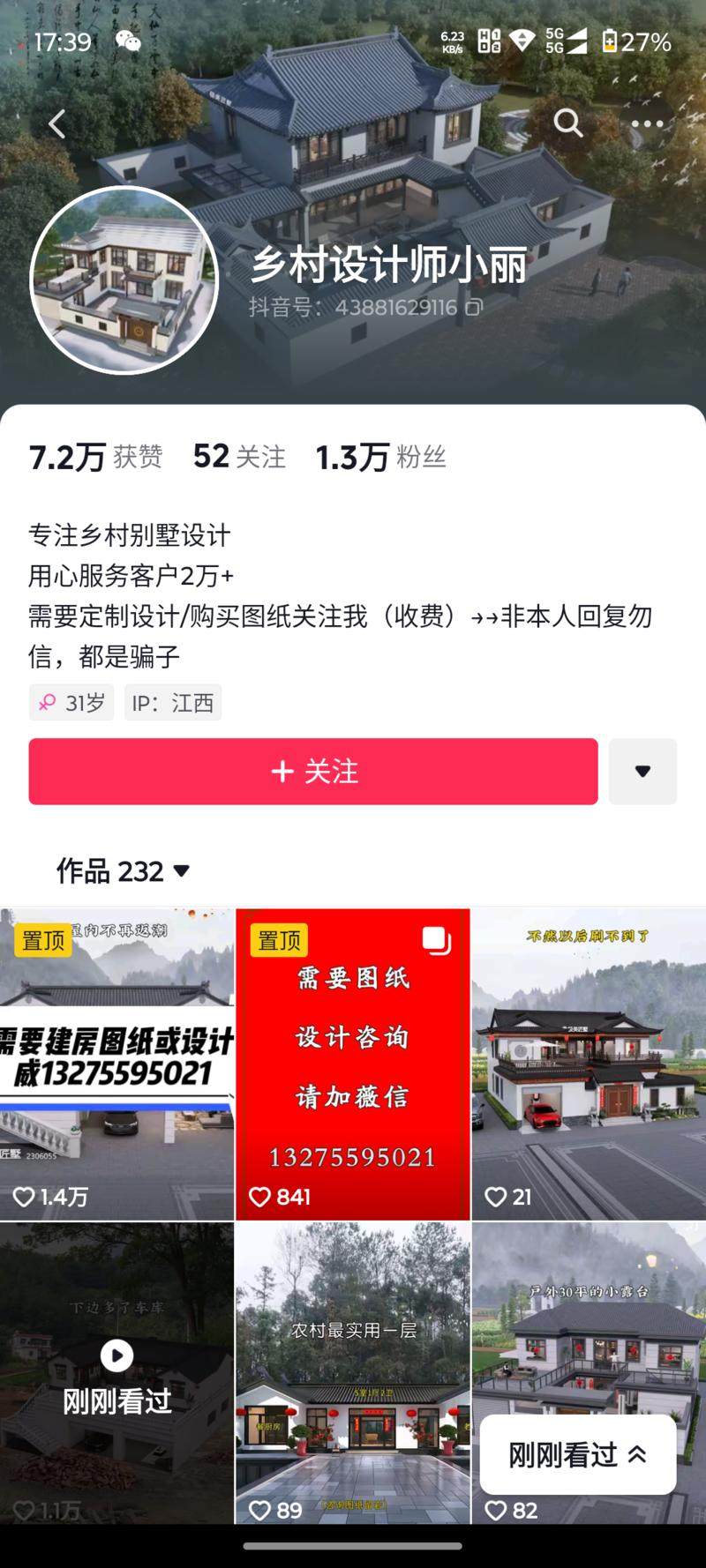Open the pinned video with 1.4万 likes
706x1568 pixels.
[x=116, y=1064]
